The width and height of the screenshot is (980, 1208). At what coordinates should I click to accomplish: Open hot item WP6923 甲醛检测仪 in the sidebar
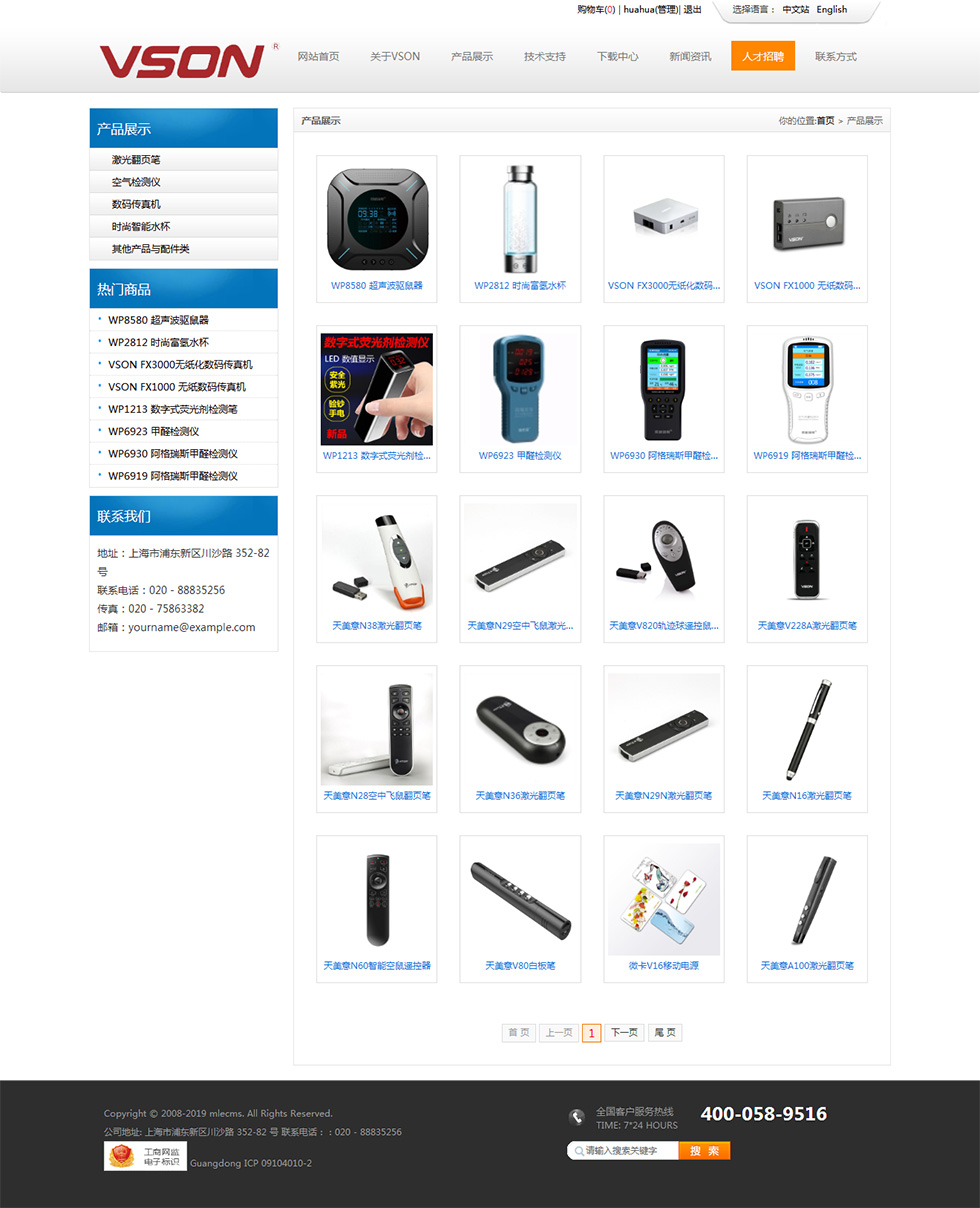click(x=153, y=432)
